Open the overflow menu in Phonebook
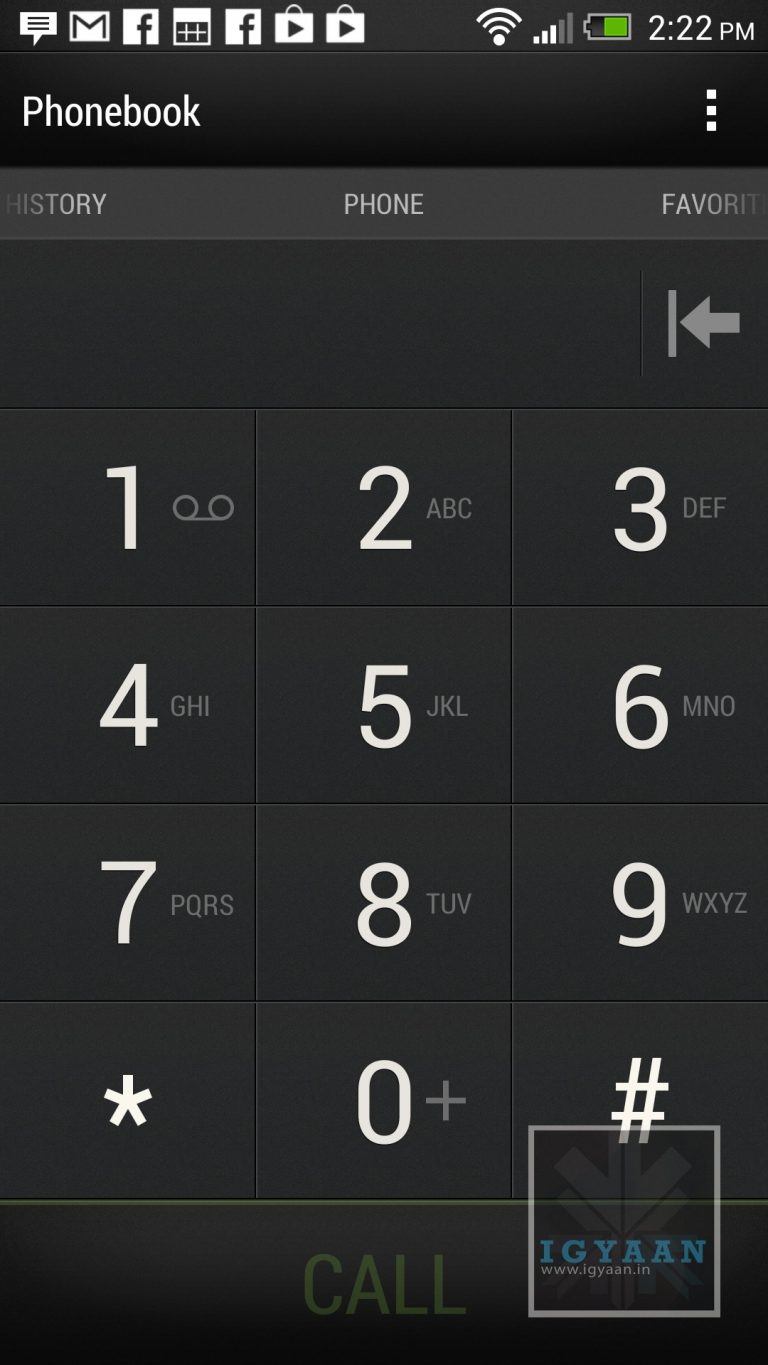This screenshot has height=1365, width=768. click(711, 110)
